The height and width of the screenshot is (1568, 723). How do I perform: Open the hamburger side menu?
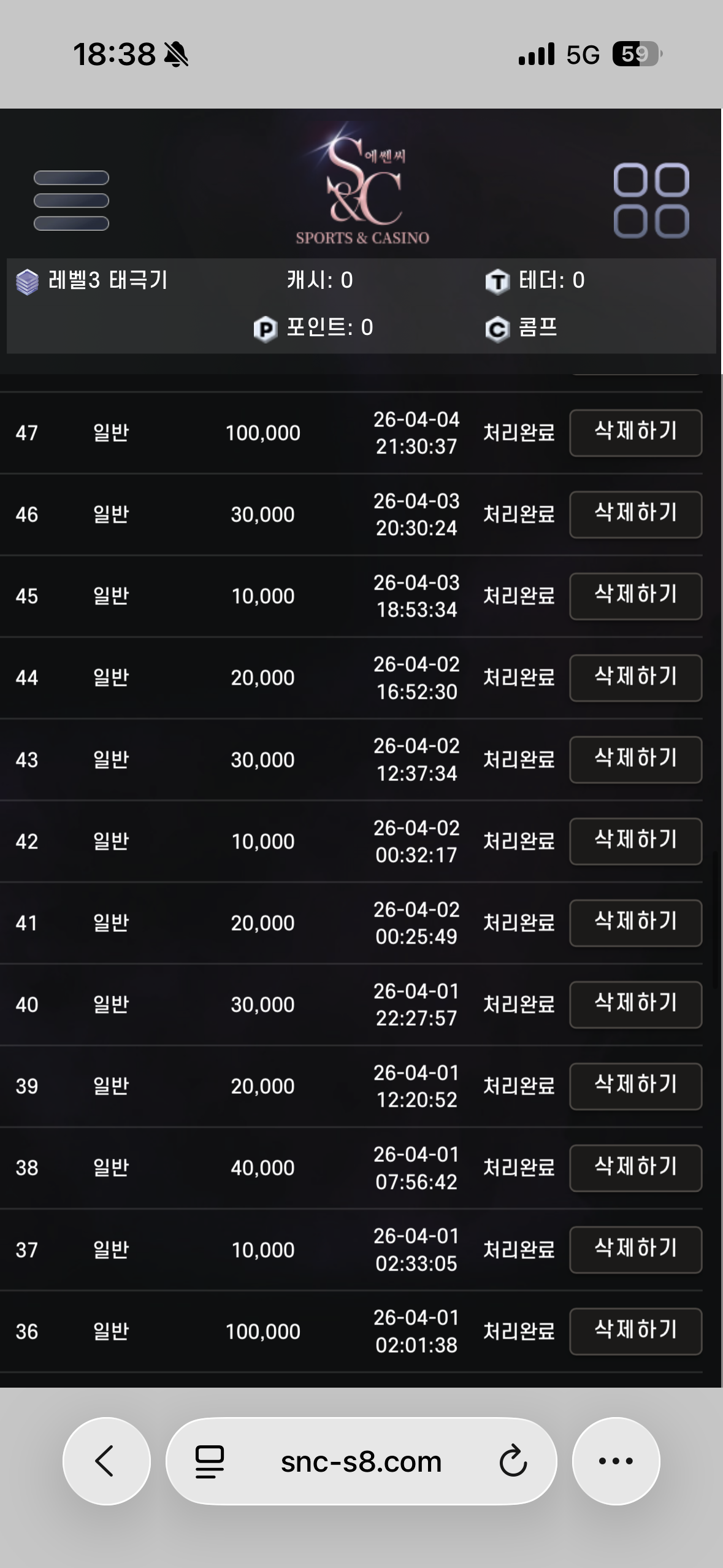(x=71, y=201)
